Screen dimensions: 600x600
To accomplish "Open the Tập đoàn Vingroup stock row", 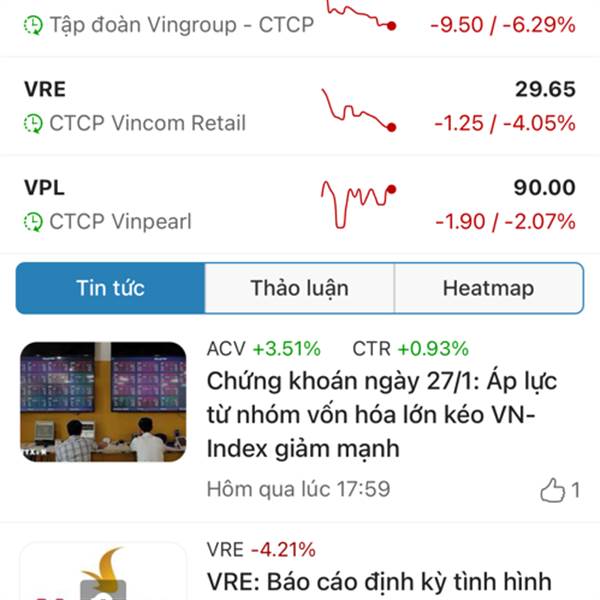I will (x=180, y=25).
